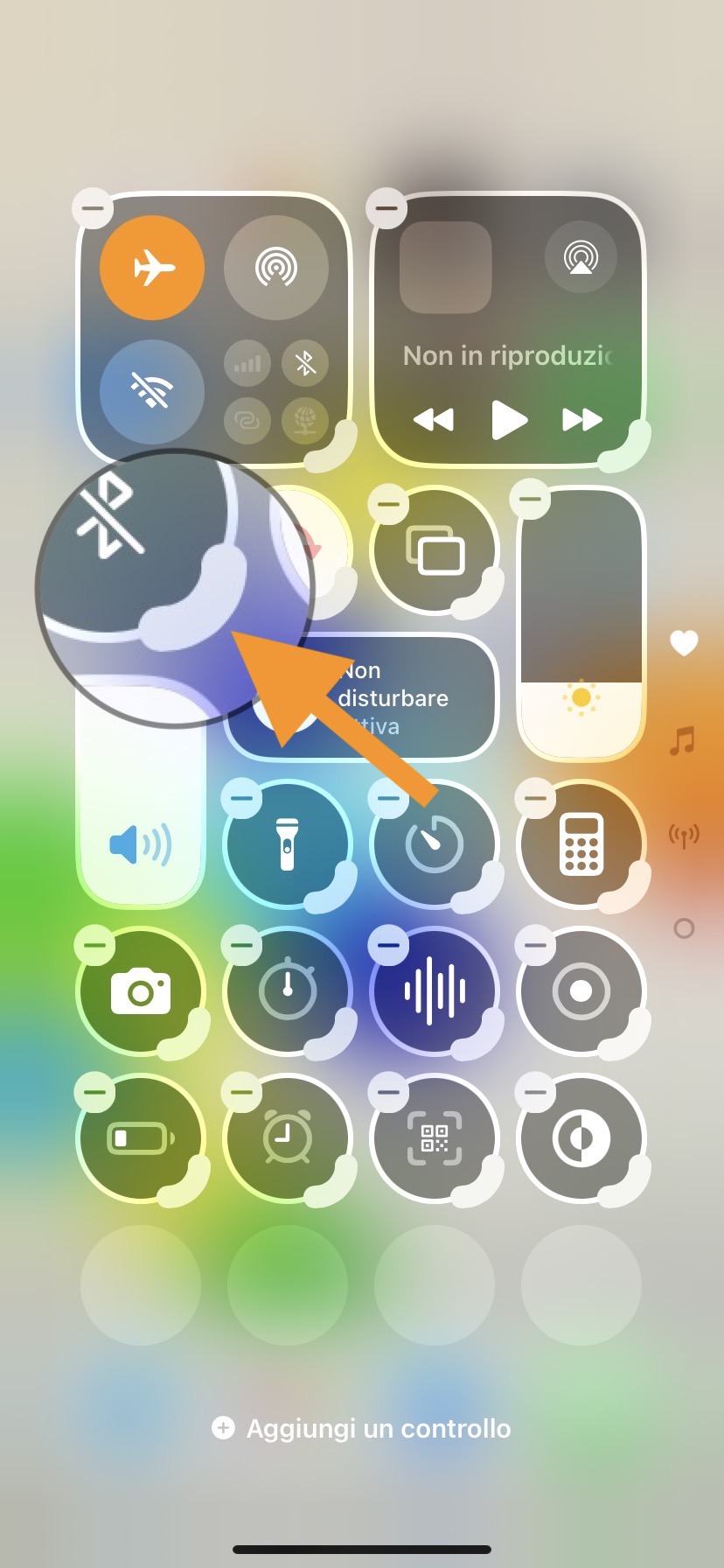Rewind to previous track
The height and width of the screenshot is (1568, 724).
coord(433,420)
